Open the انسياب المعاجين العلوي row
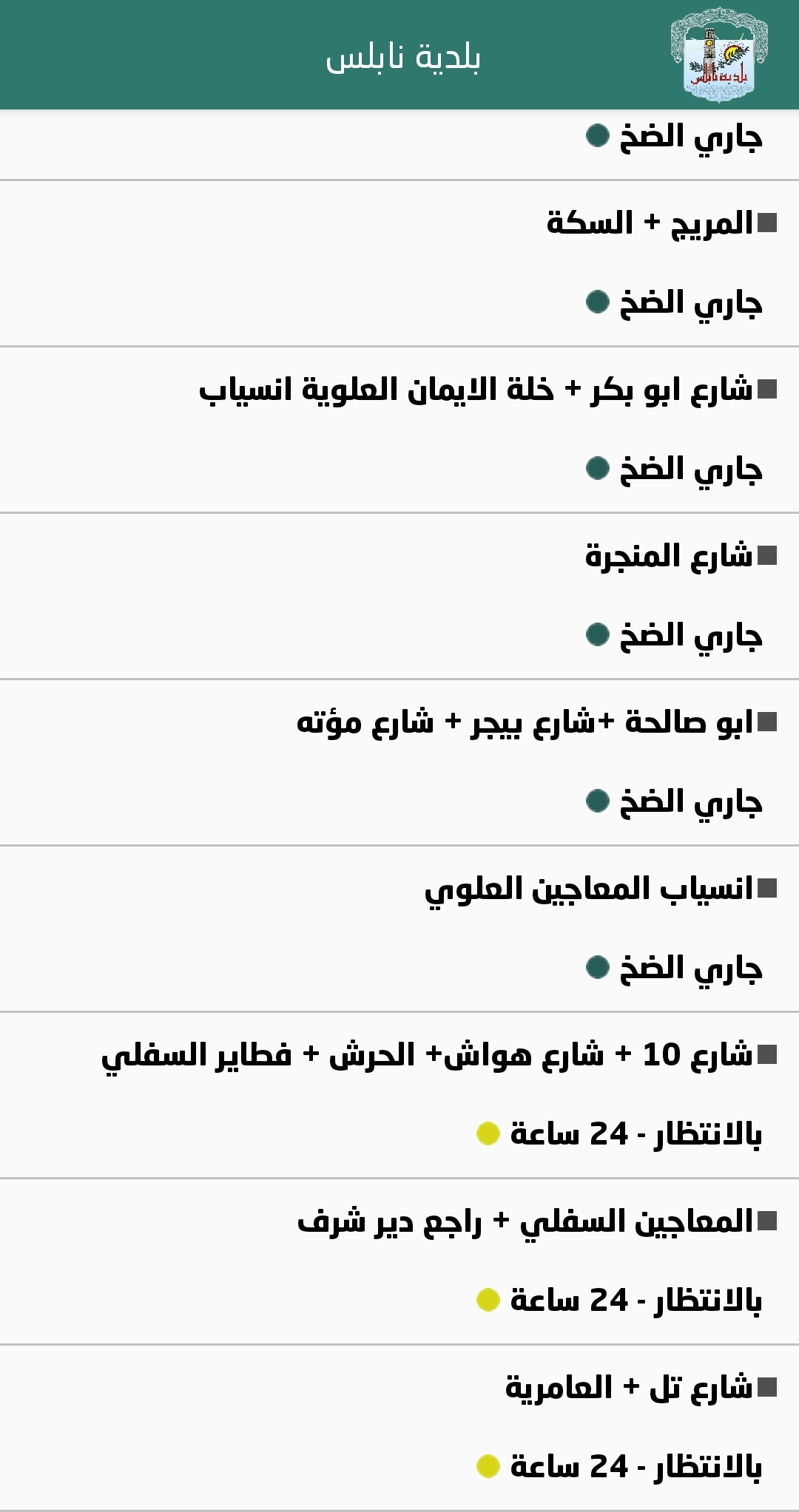 pyautogui.click(x=588, y=889)
